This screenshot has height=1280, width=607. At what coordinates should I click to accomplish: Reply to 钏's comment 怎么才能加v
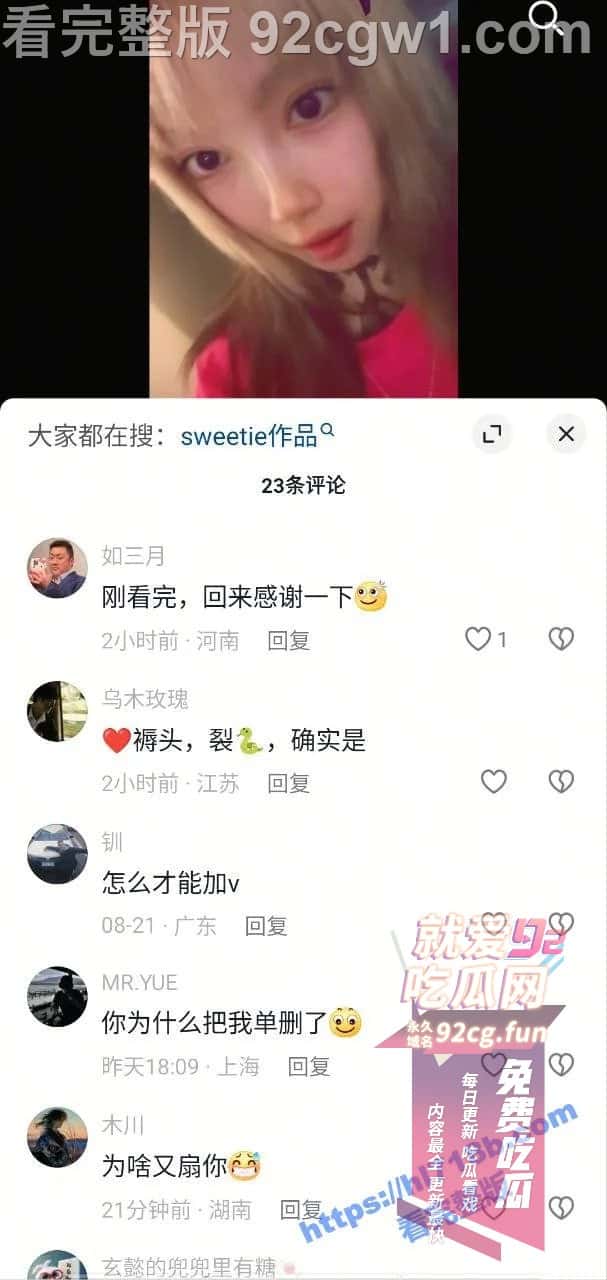point(266,926)
